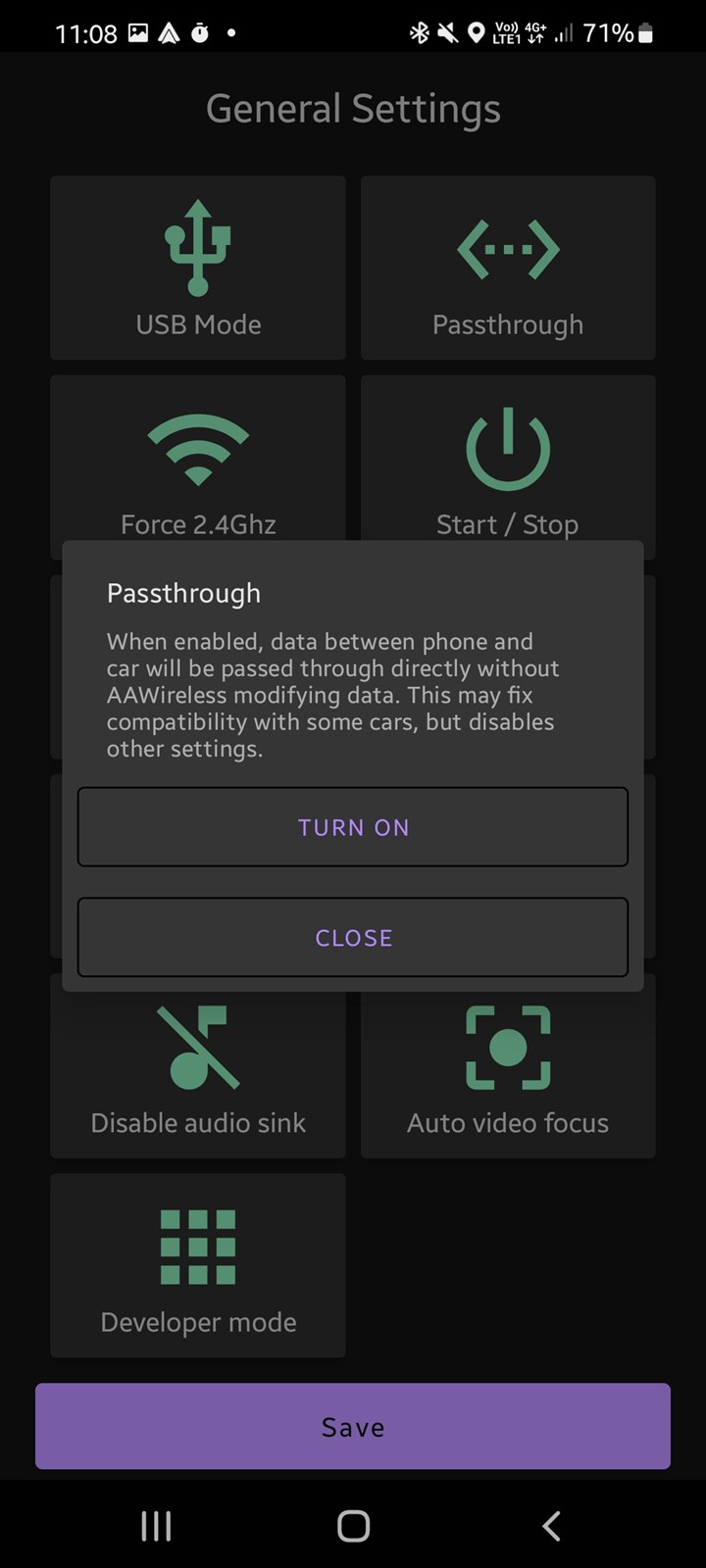Open the Disable audio sink tile
The image size is (706, 1568).
click(x=198, y=1075)
